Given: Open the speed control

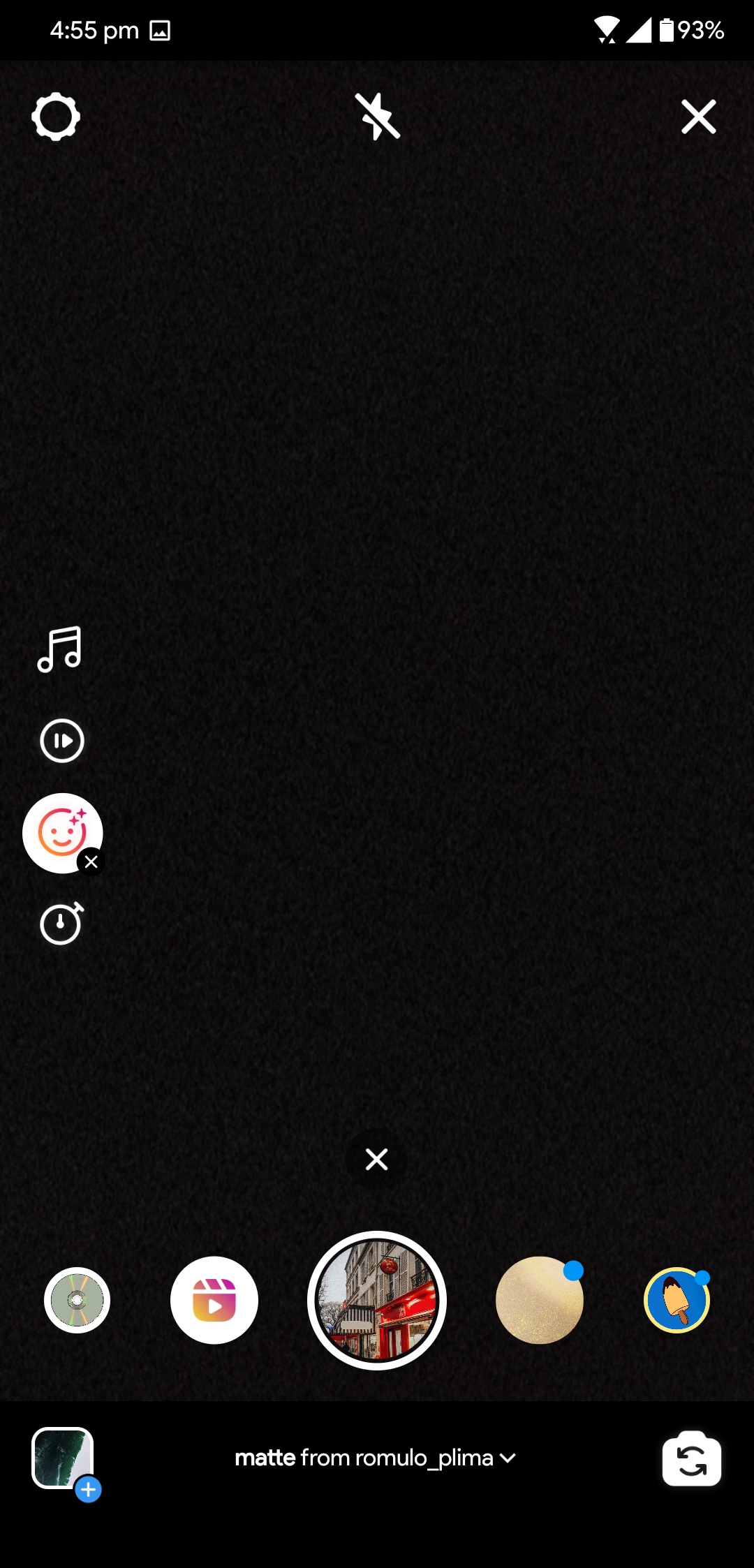Looking at the screenshot, I should point(62,741).
